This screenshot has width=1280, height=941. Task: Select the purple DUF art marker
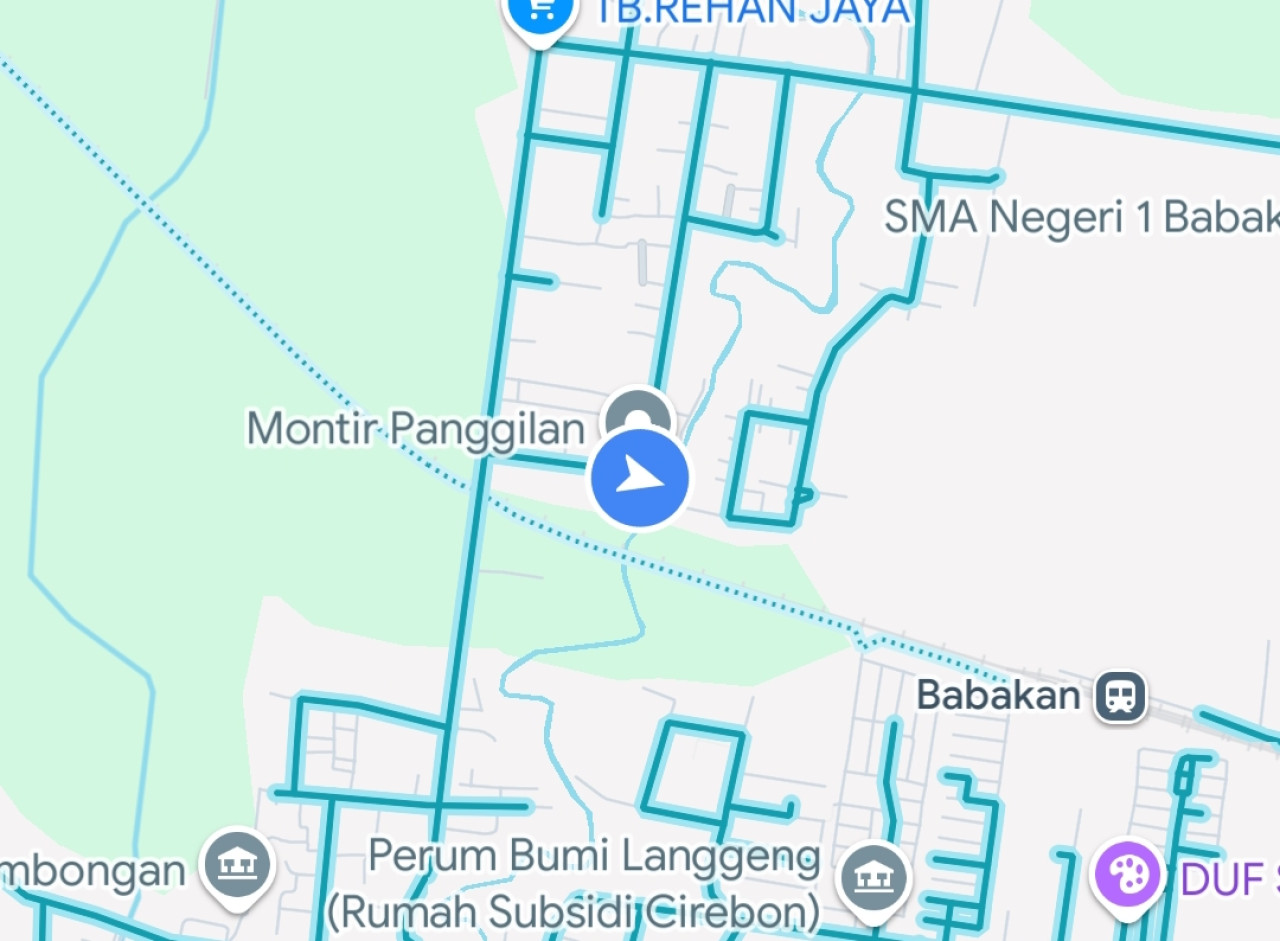pos(1128,875)
